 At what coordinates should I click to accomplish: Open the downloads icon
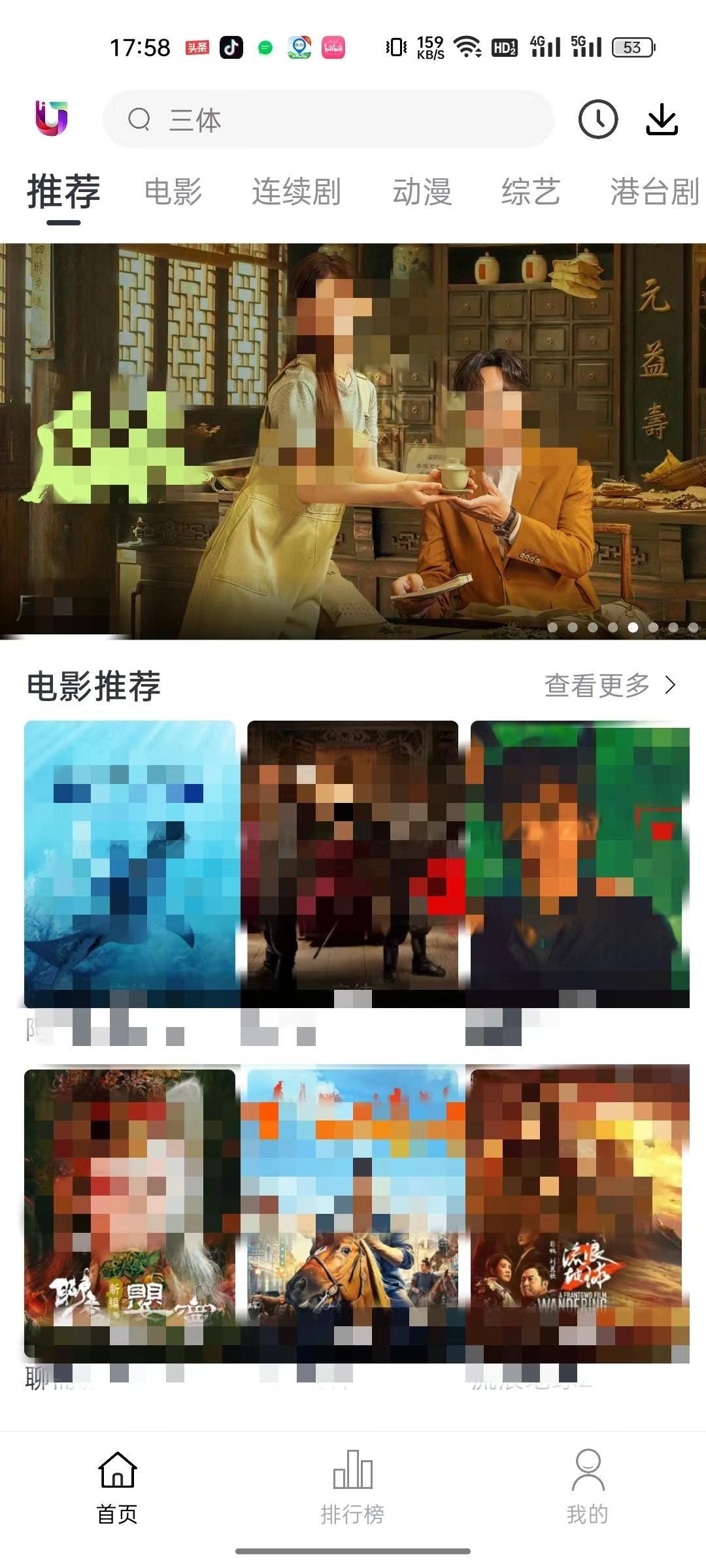point(662,120)
